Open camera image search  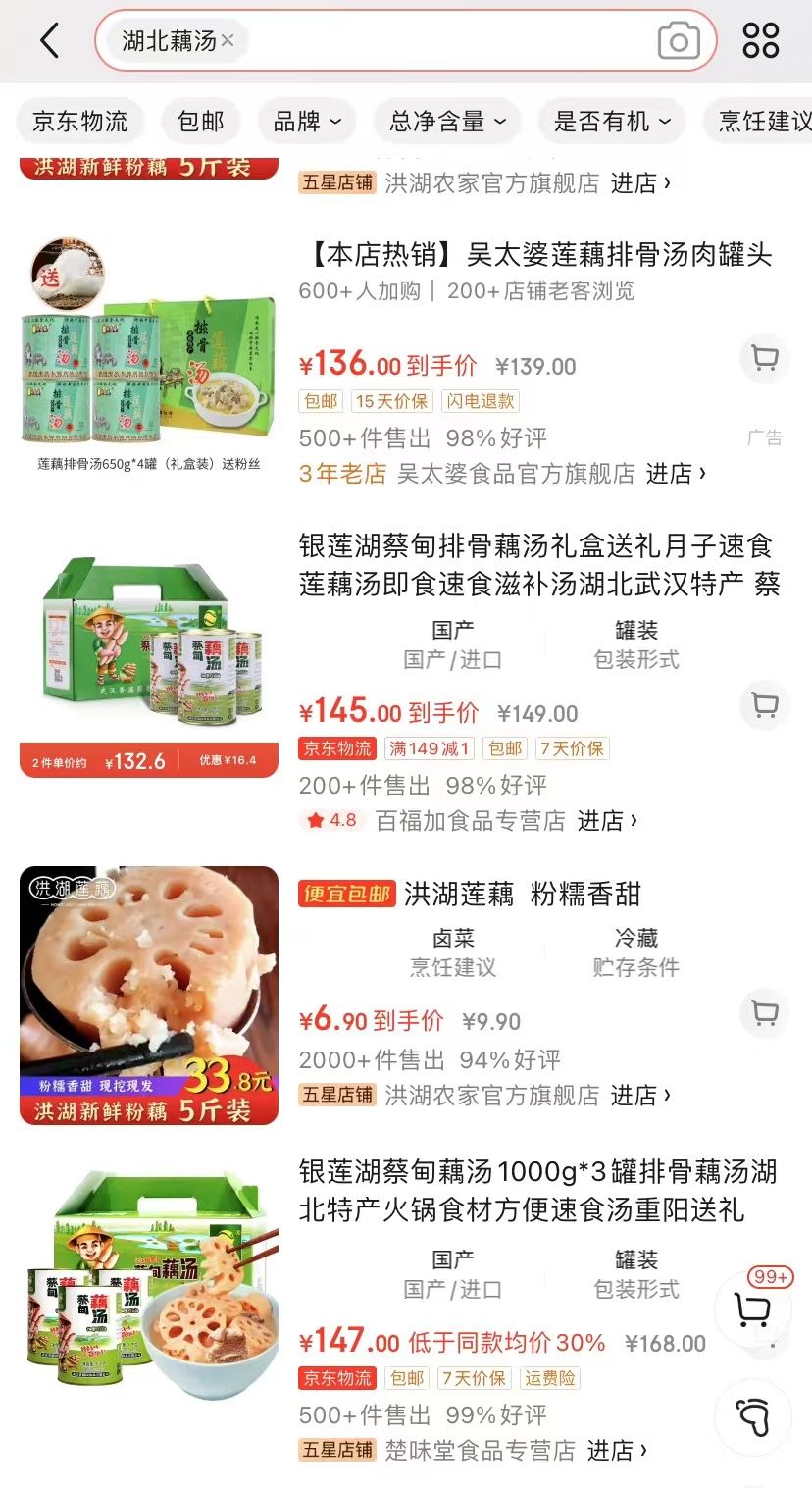click(x=678, y=41)
